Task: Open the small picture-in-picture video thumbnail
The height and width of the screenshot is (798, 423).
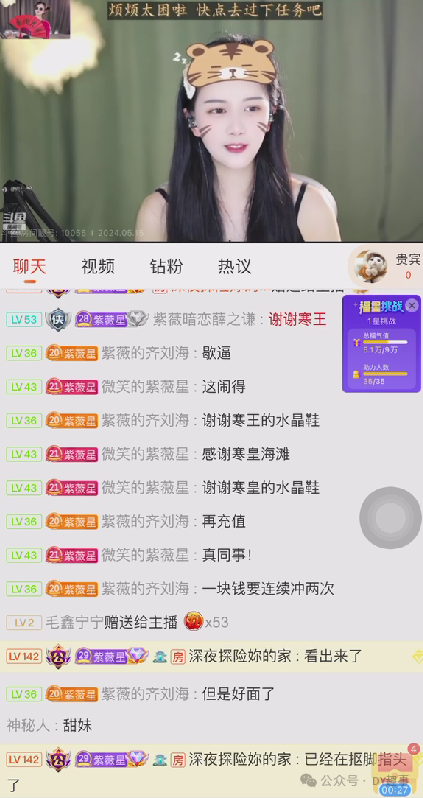Action: coord(35,19)
